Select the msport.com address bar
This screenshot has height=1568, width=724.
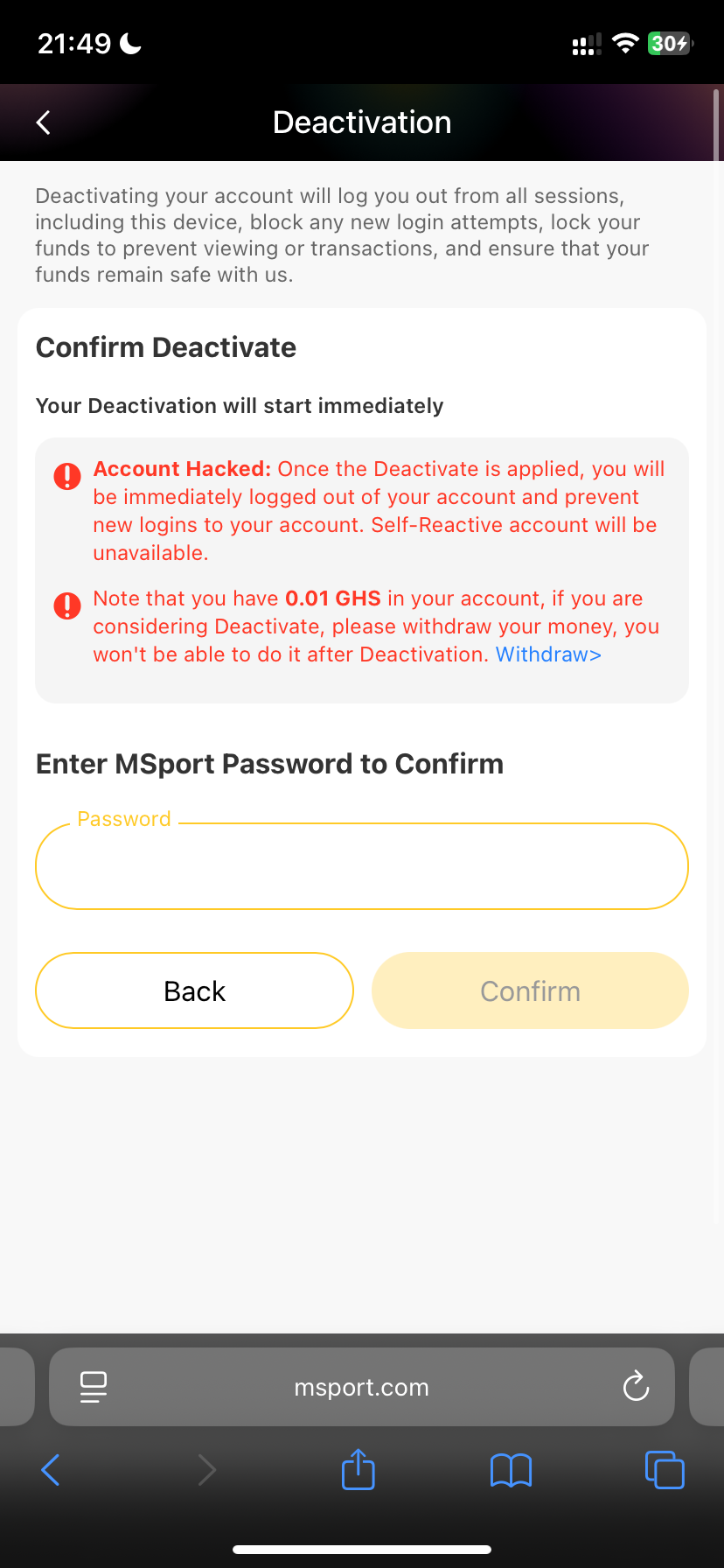click(361, 1387)
